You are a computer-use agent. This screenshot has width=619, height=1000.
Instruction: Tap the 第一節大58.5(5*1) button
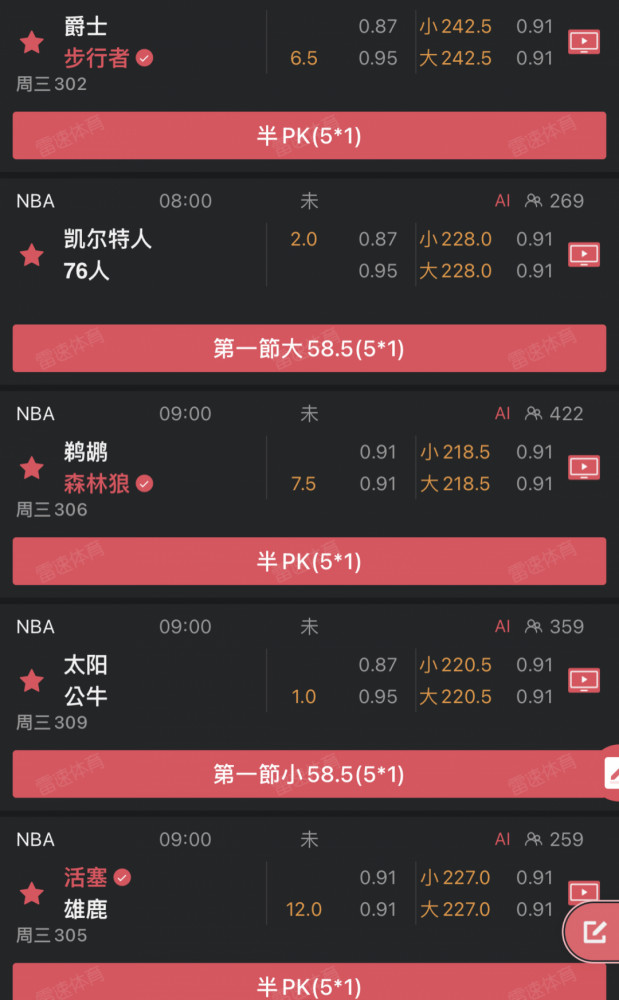pyautogui.click(x=309, y=348)
